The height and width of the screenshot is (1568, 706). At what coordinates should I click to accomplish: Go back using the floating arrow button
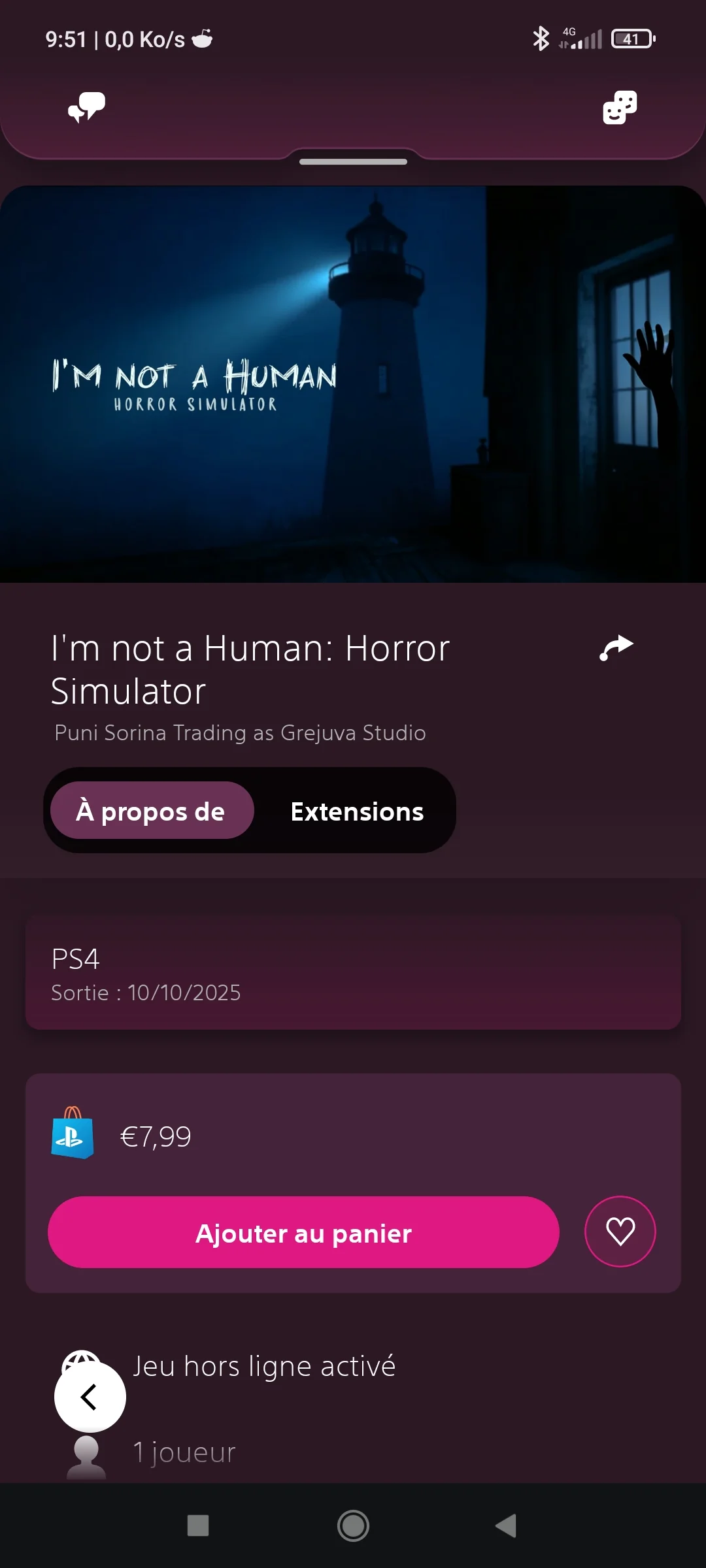(90, 1397)
